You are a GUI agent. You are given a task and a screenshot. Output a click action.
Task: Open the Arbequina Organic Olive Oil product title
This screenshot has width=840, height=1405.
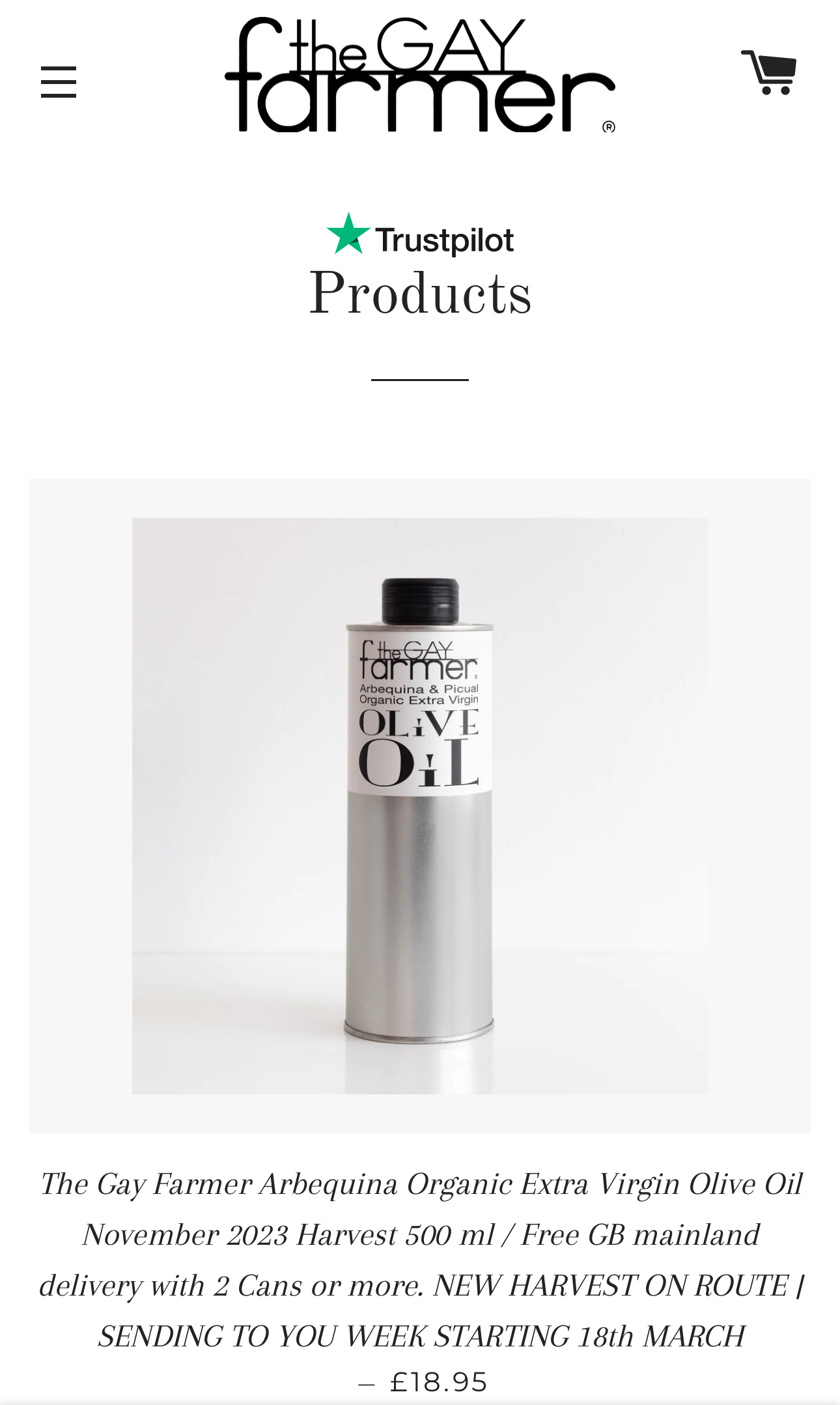tap(421, 1259)
